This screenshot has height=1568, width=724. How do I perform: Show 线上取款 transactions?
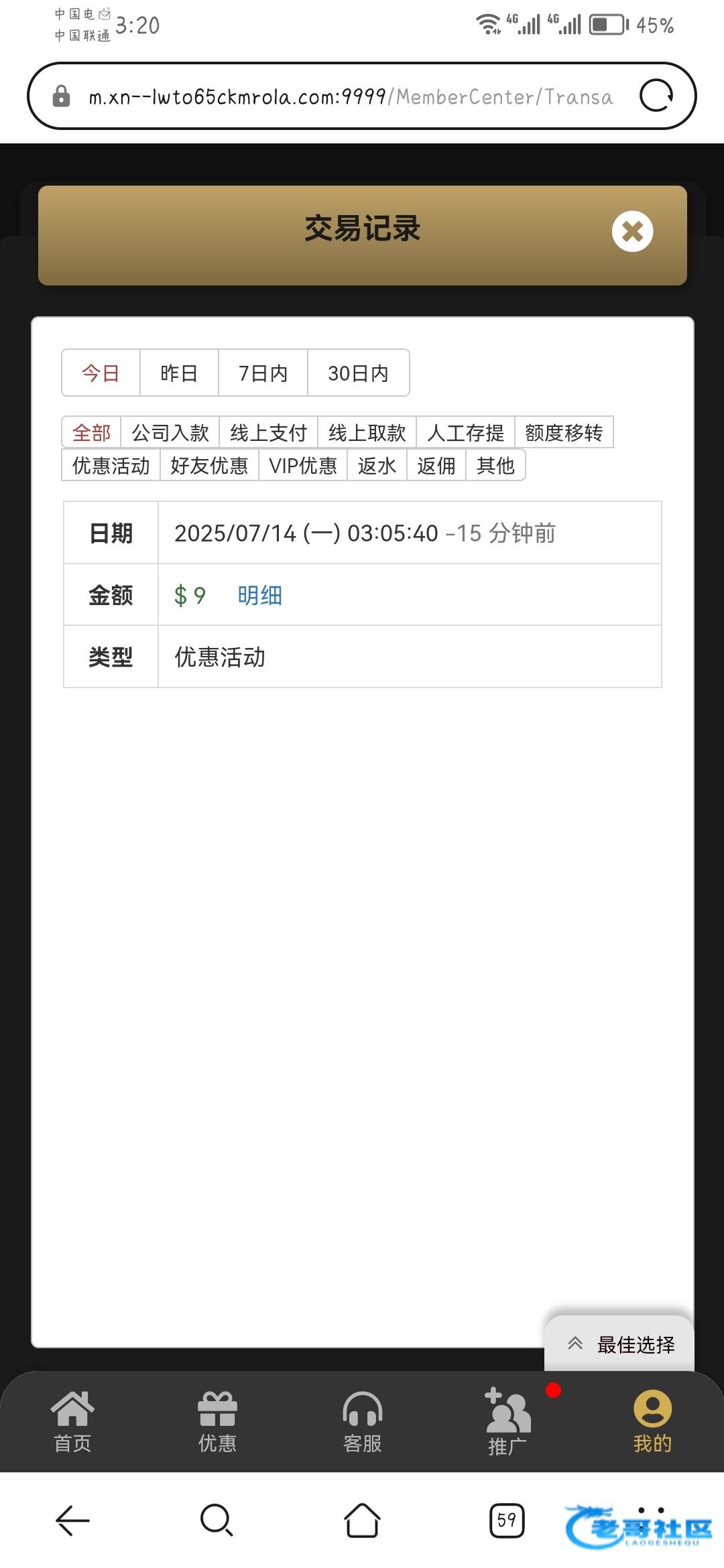click(x=367, y=433)
